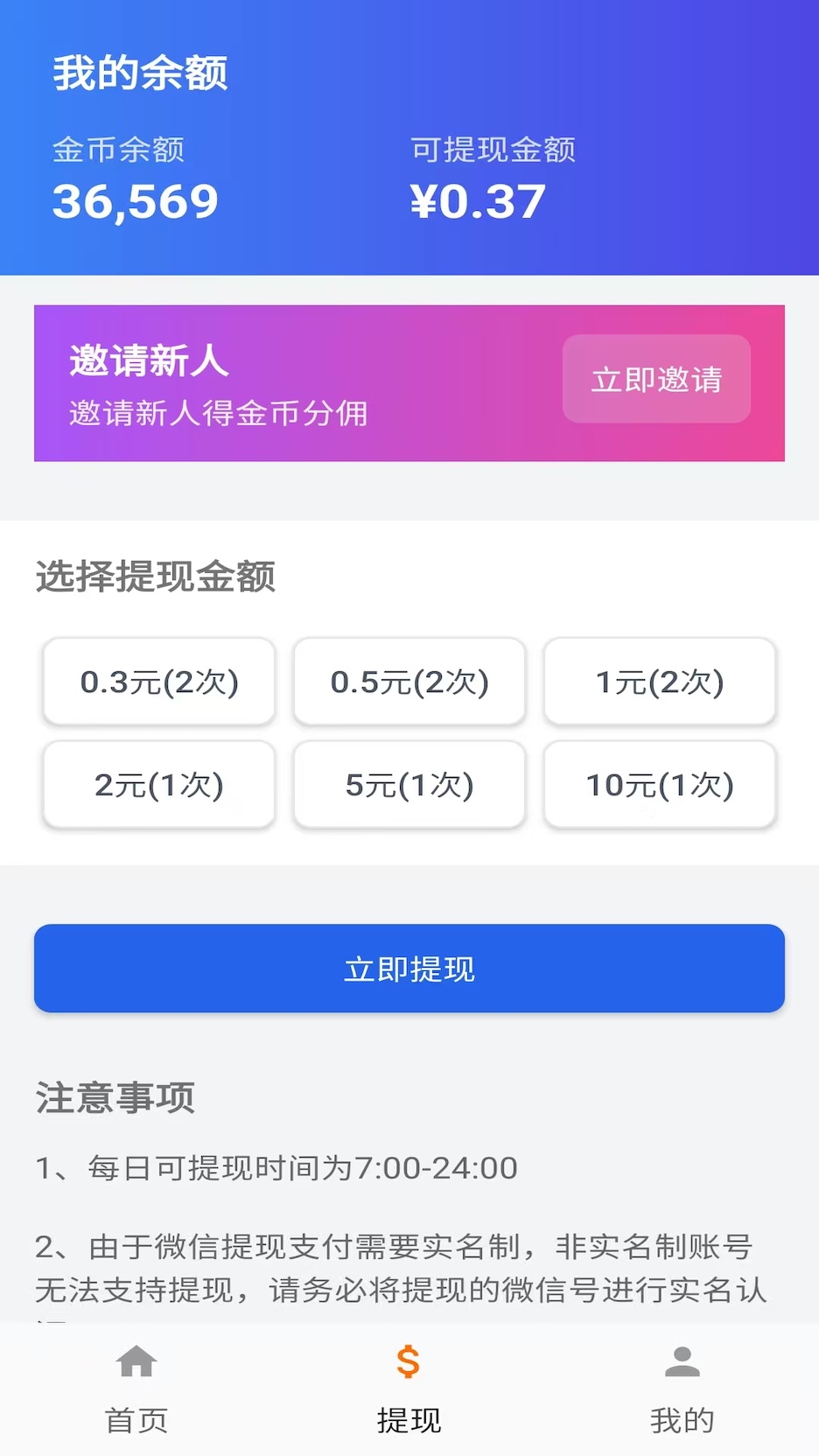This screenshot has width=819, height=1456.
Task: Select the 5元(1次) withdrawal option
Action: 409,784
